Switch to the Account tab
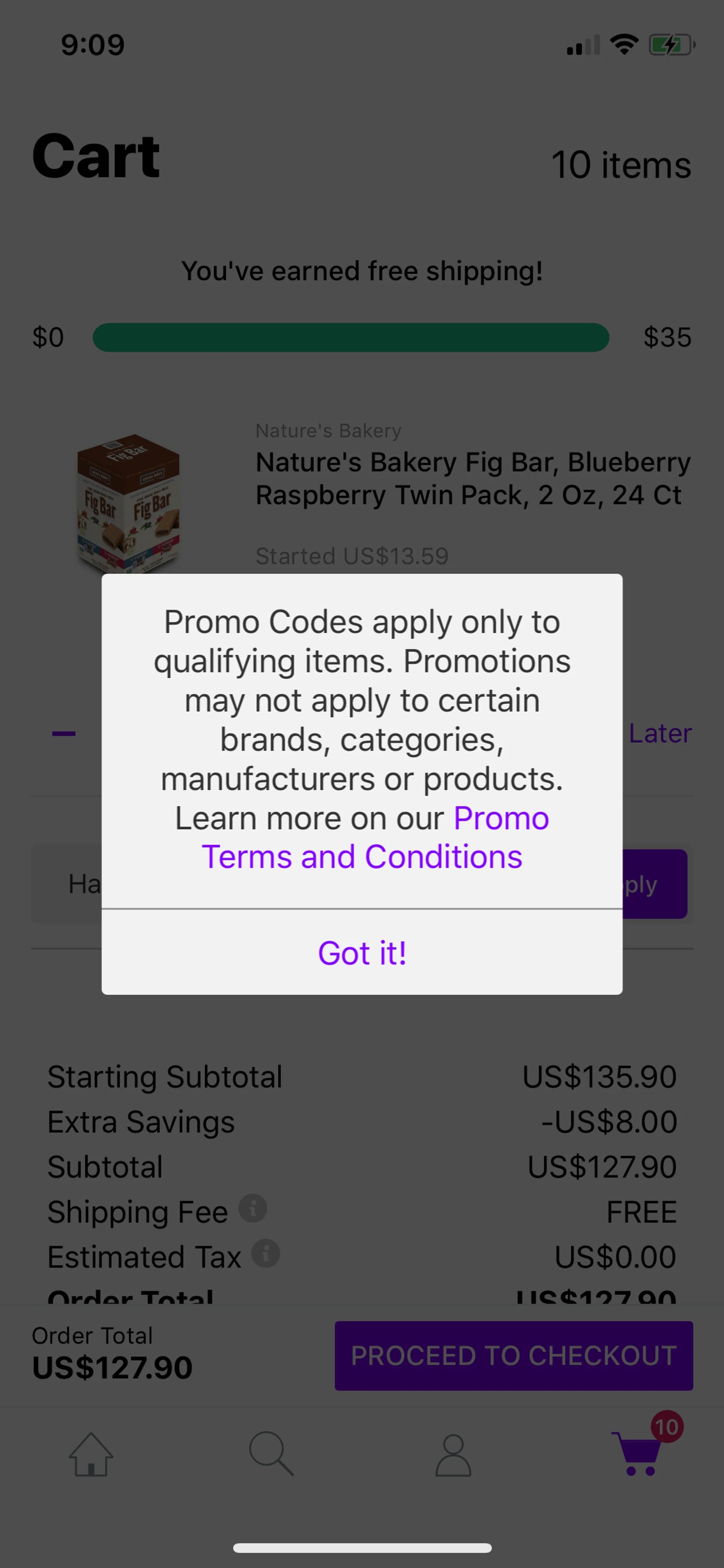Viewport: 724px width, 1568px height. [x=452, y=1454]
